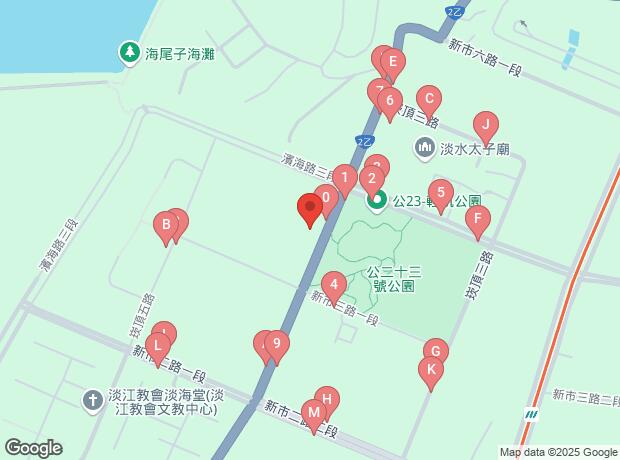Open 淡江教會淡海堂 place icon
620x460 pixels.
tap(91, 400)
